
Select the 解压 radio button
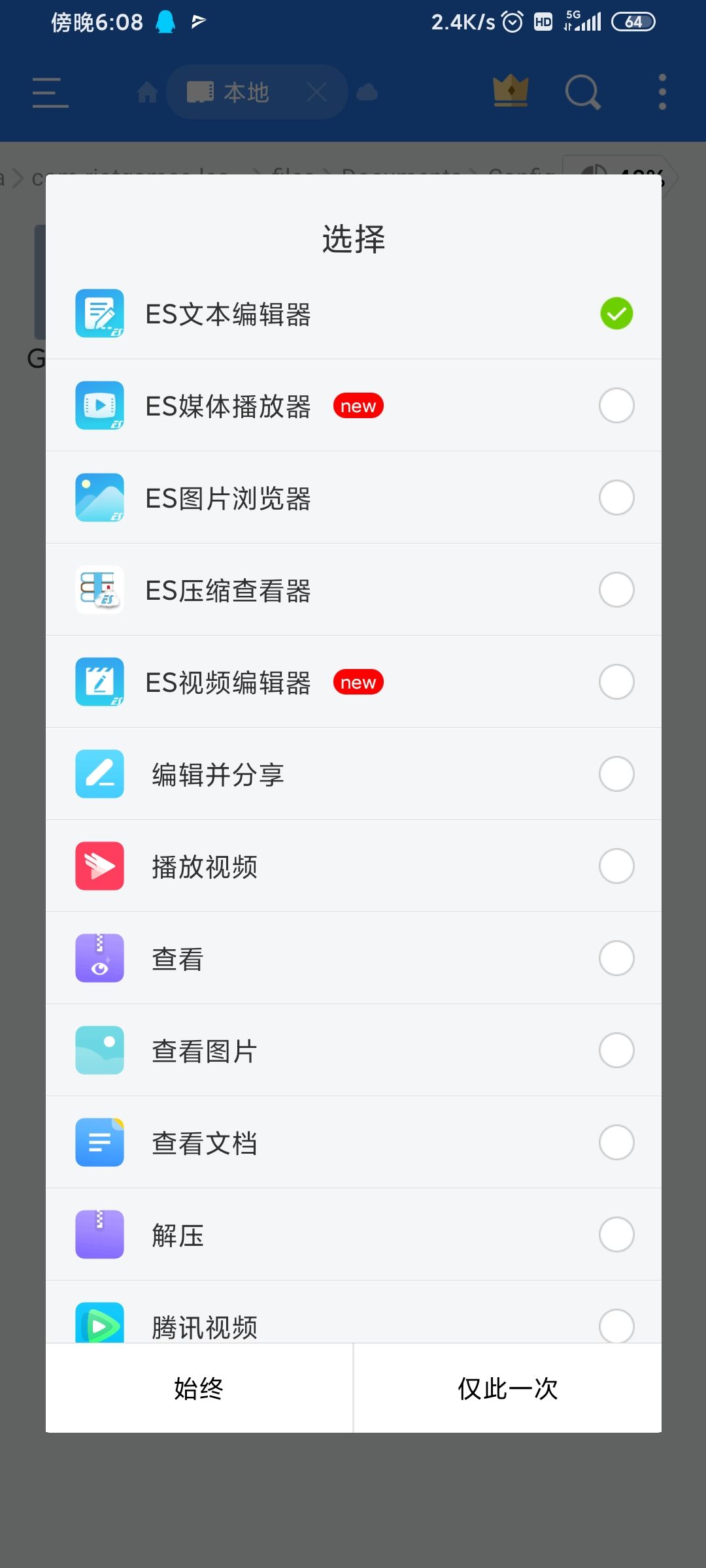pos(615,1235)
